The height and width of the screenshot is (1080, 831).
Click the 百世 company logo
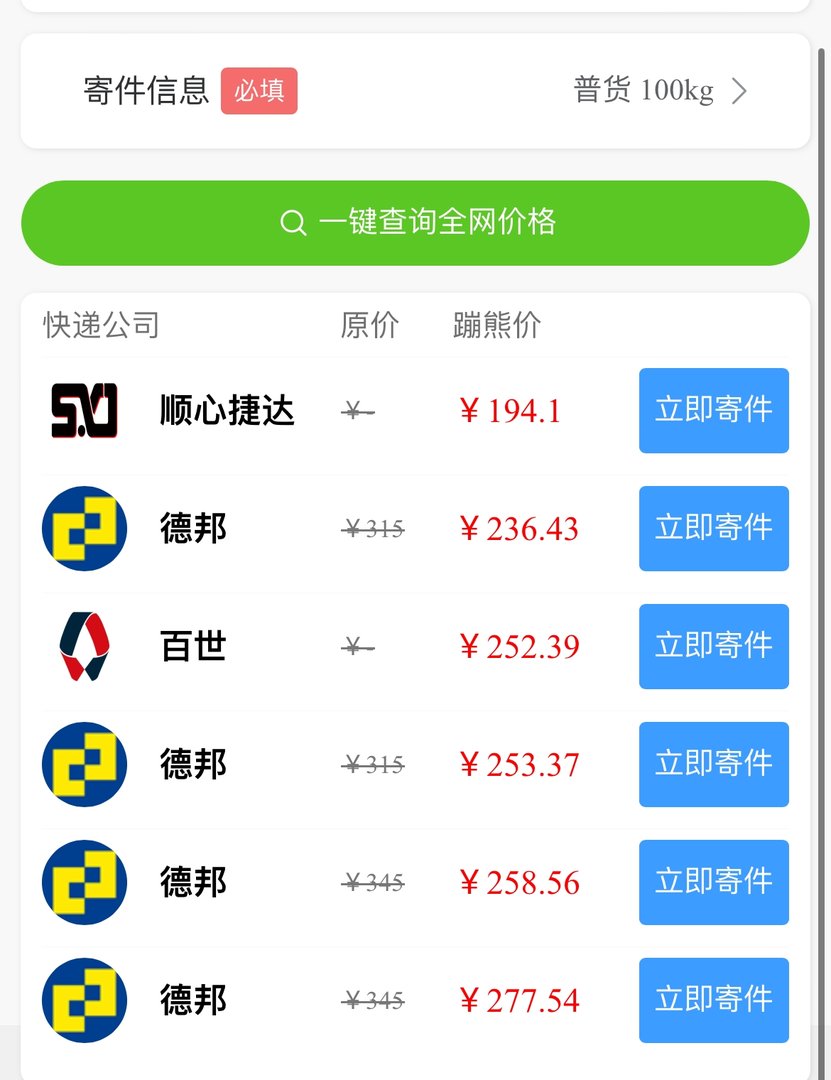(84, 646)
